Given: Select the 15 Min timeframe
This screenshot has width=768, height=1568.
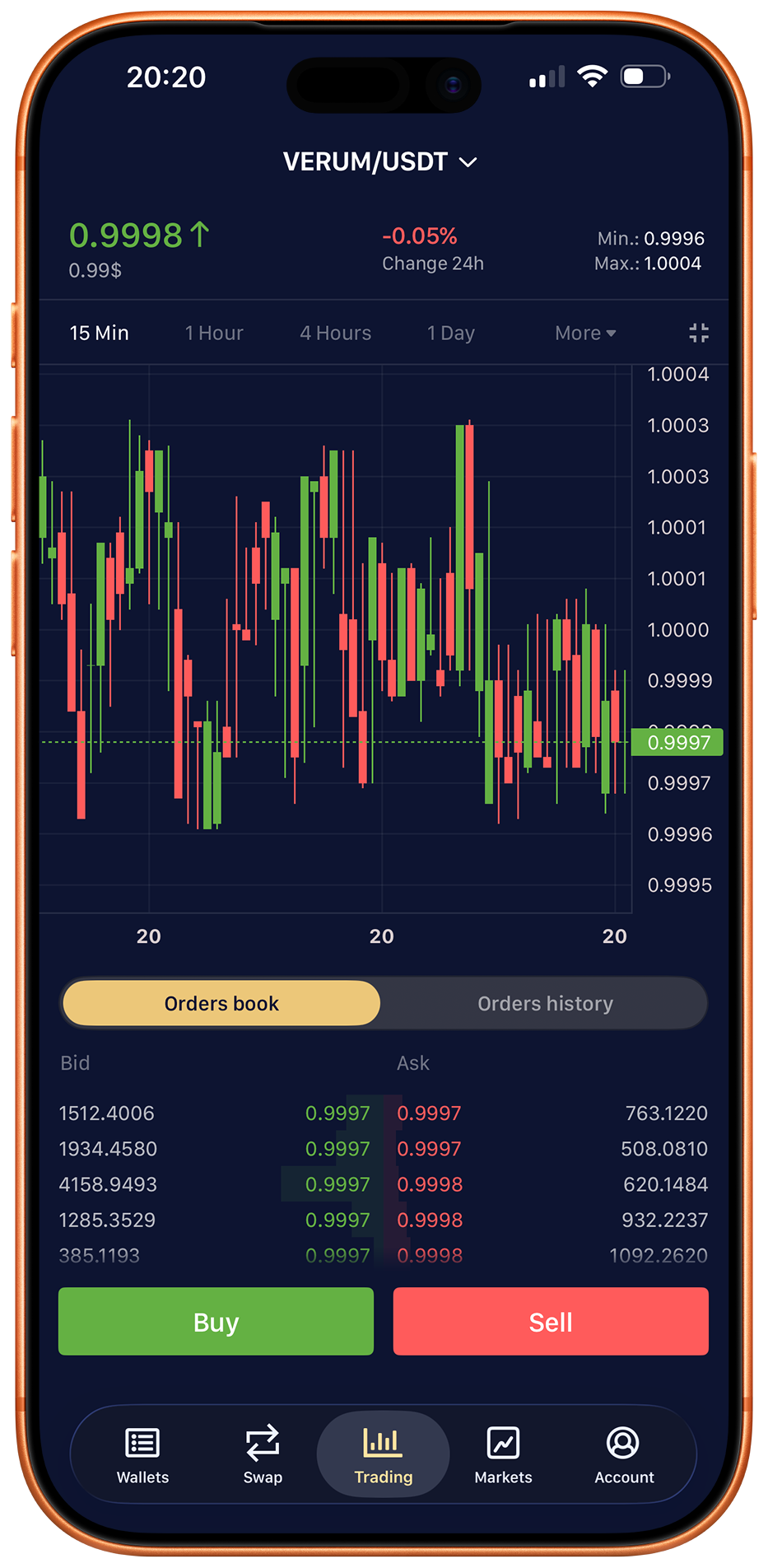Looking at the screenshot, I should click(99, 333).
